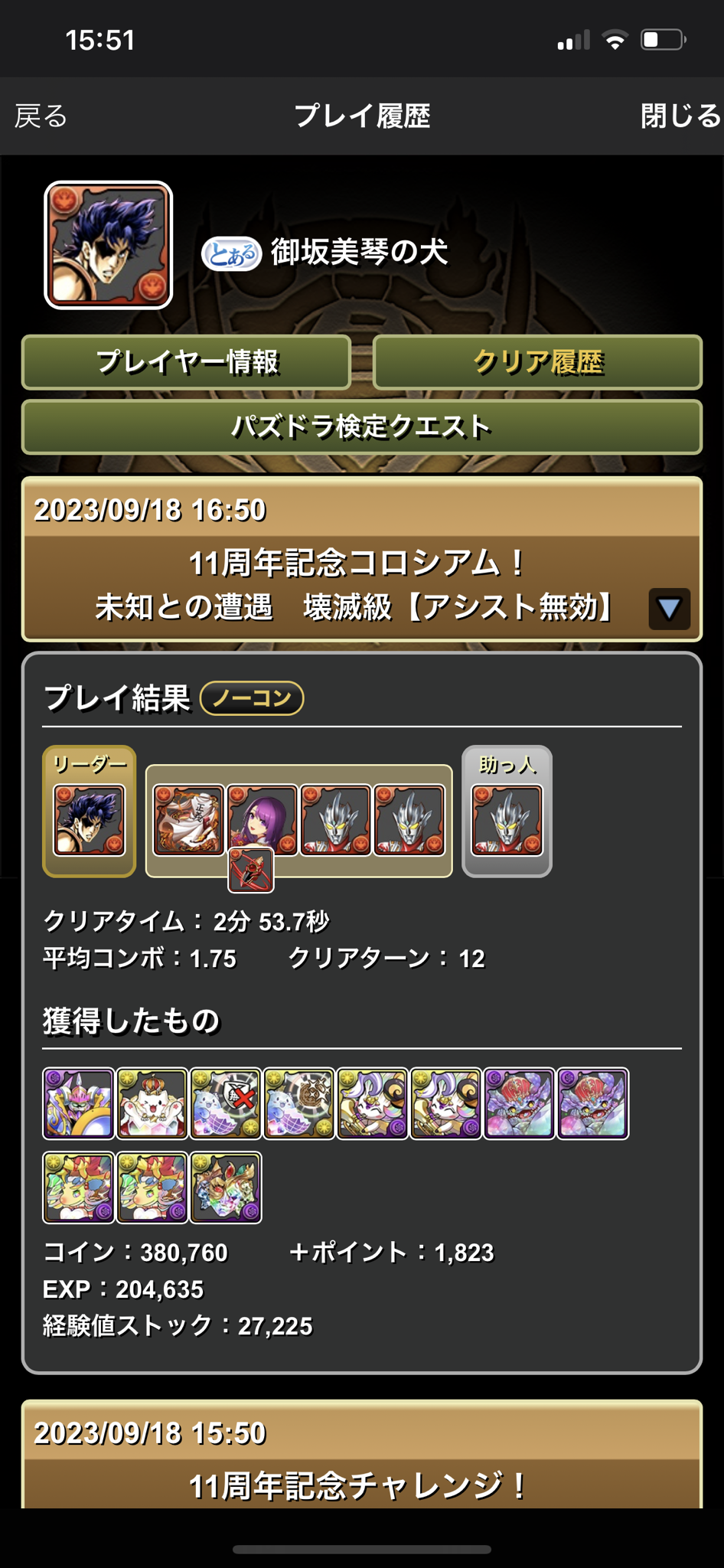Close the screen with 閉じる

pyautogui.click(x=680, y=116)
